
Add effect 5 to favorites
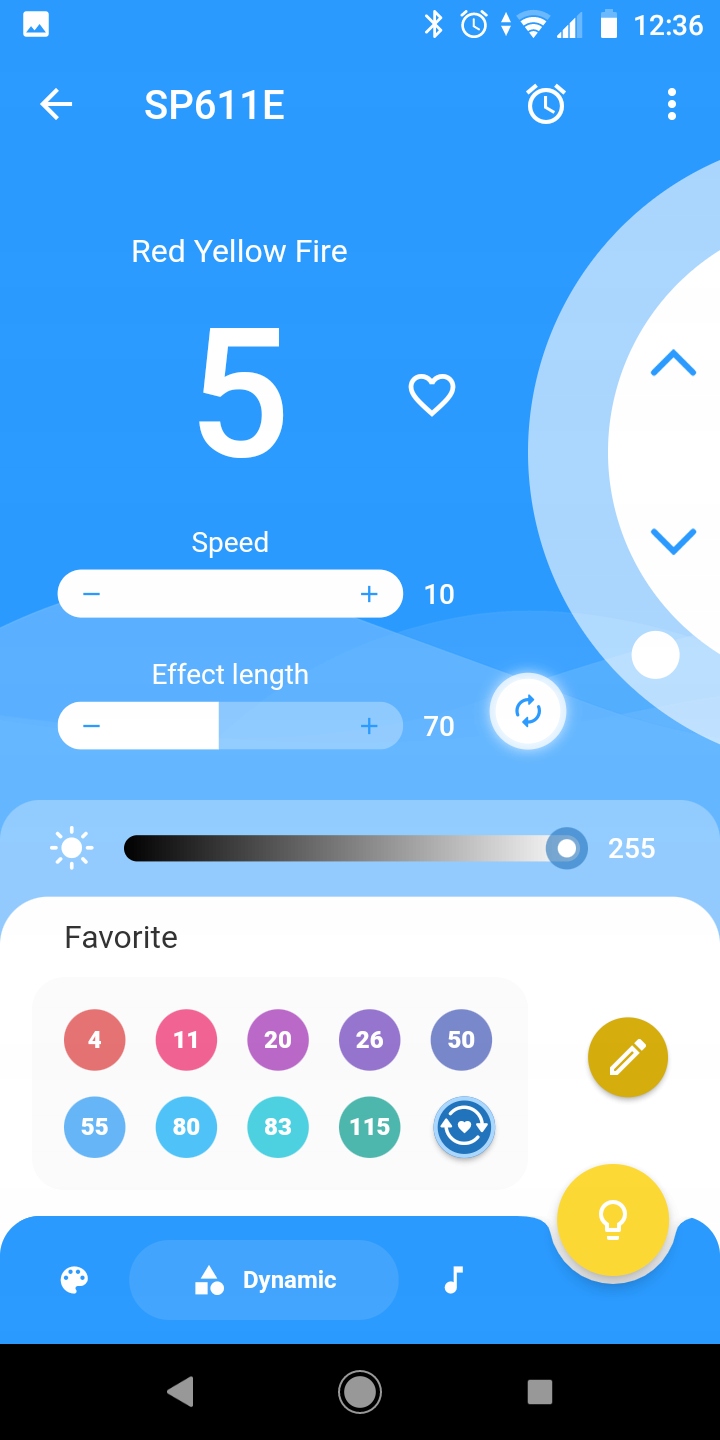[432, 395]
